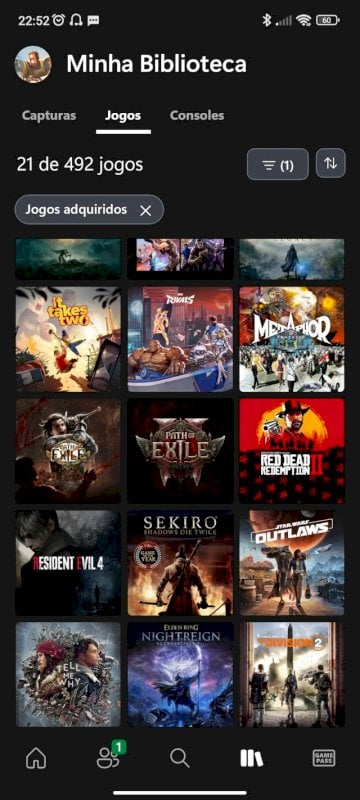Go to the Home tab

(36, 759)
